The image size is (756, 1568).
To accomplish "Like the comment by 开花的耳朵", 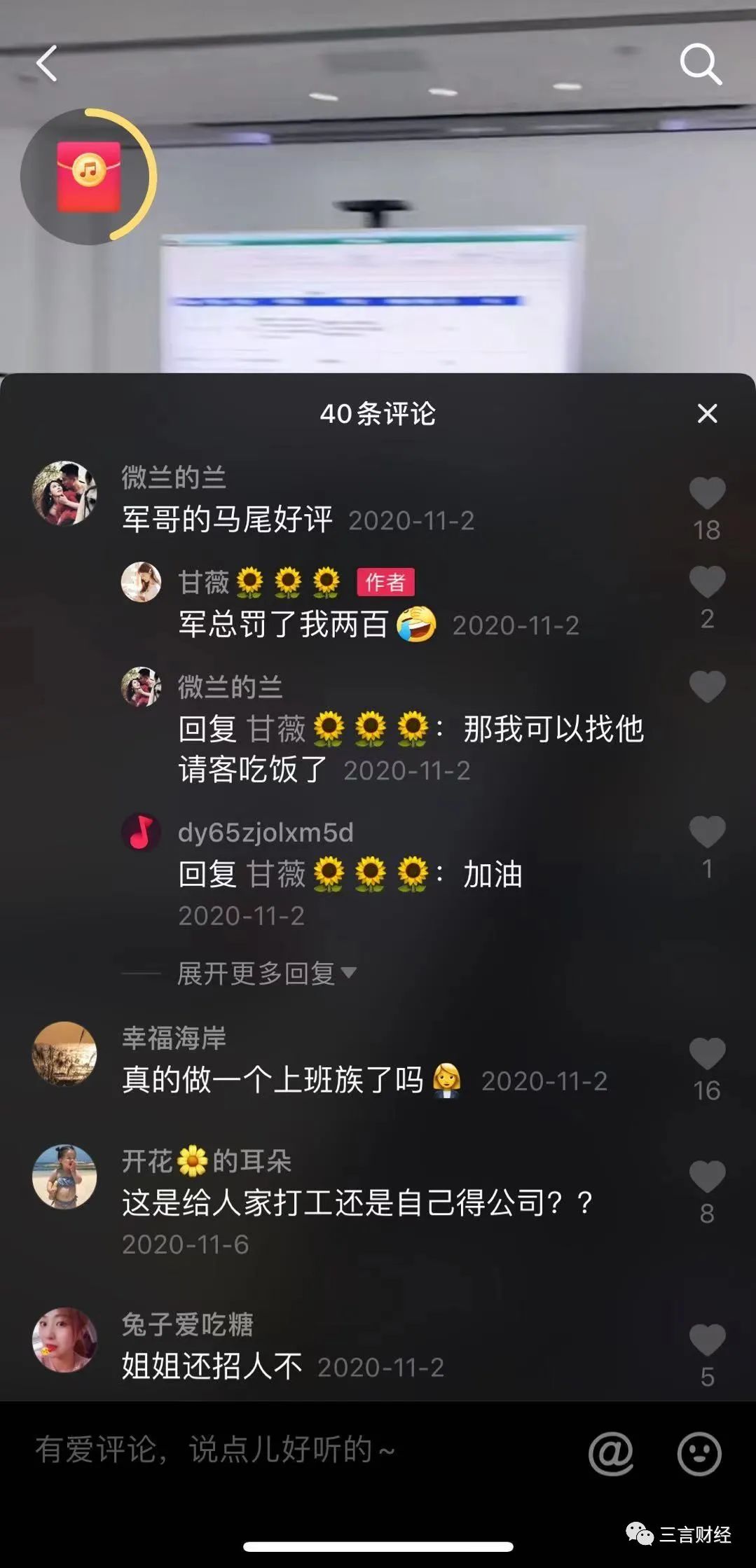I will (x=707, y=1177).
